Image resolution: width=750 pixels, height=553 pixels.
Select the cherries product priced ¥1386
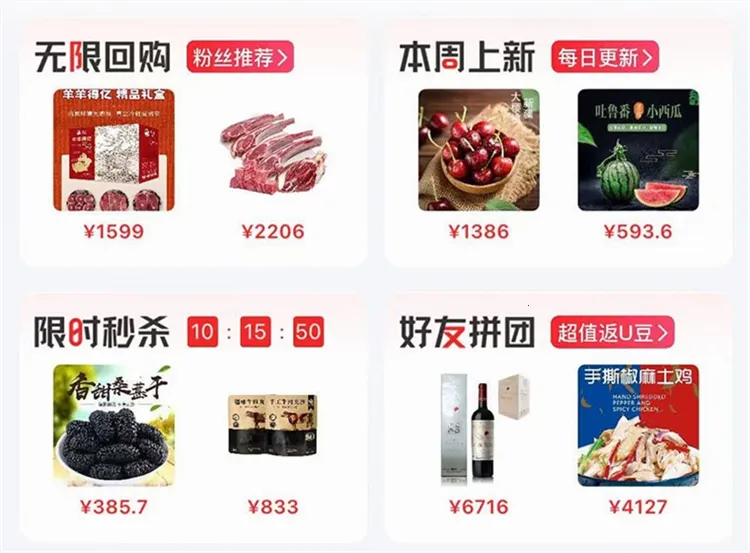pyautogui.click(x=478, y=150)
